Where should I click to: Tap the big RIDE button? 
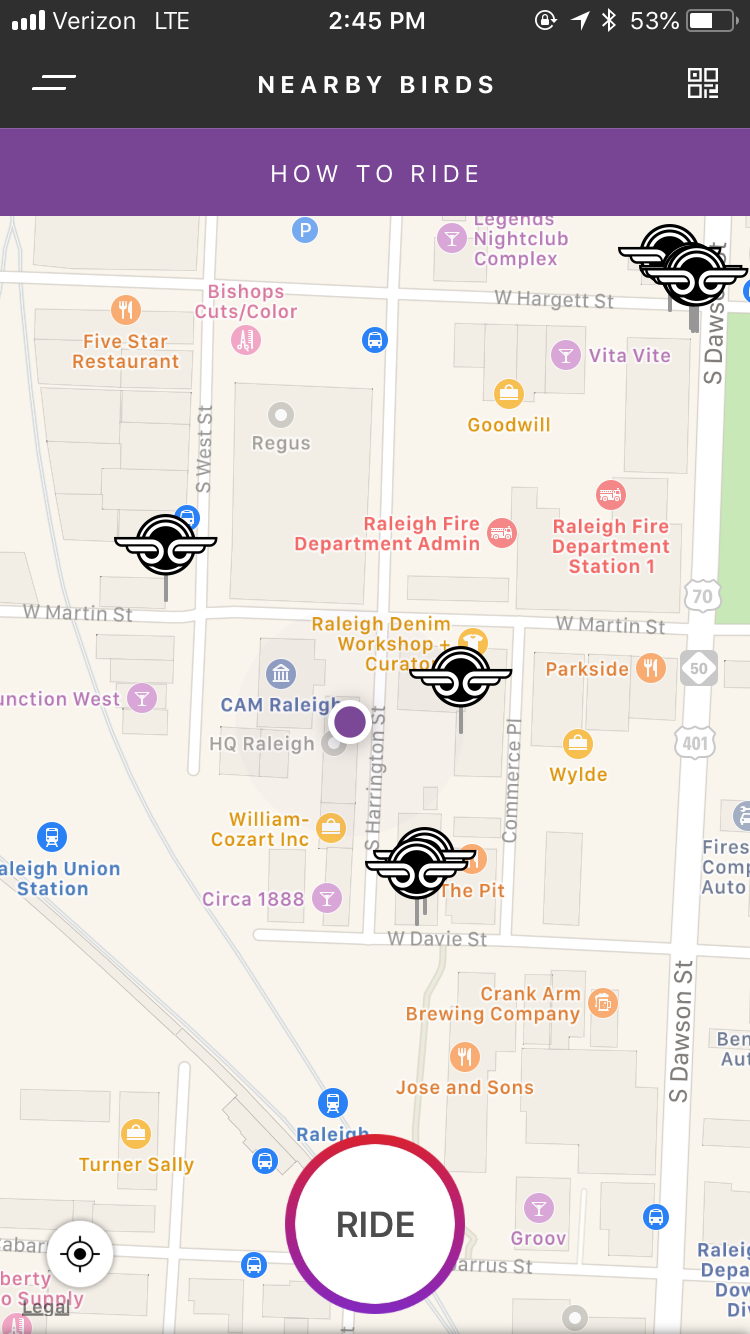[x=375, y=1224]
